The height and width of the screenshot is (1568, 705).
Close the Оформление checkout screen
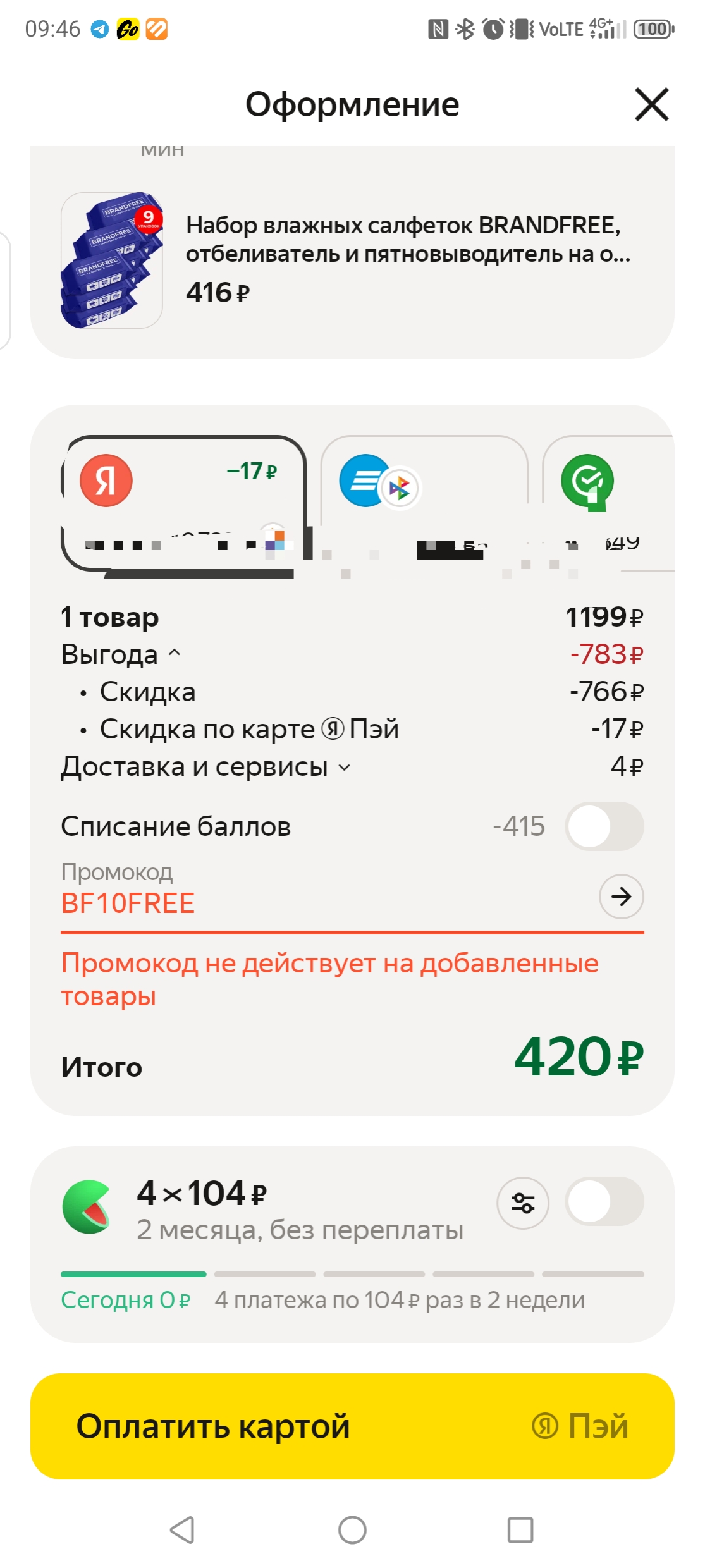(651, 104)
